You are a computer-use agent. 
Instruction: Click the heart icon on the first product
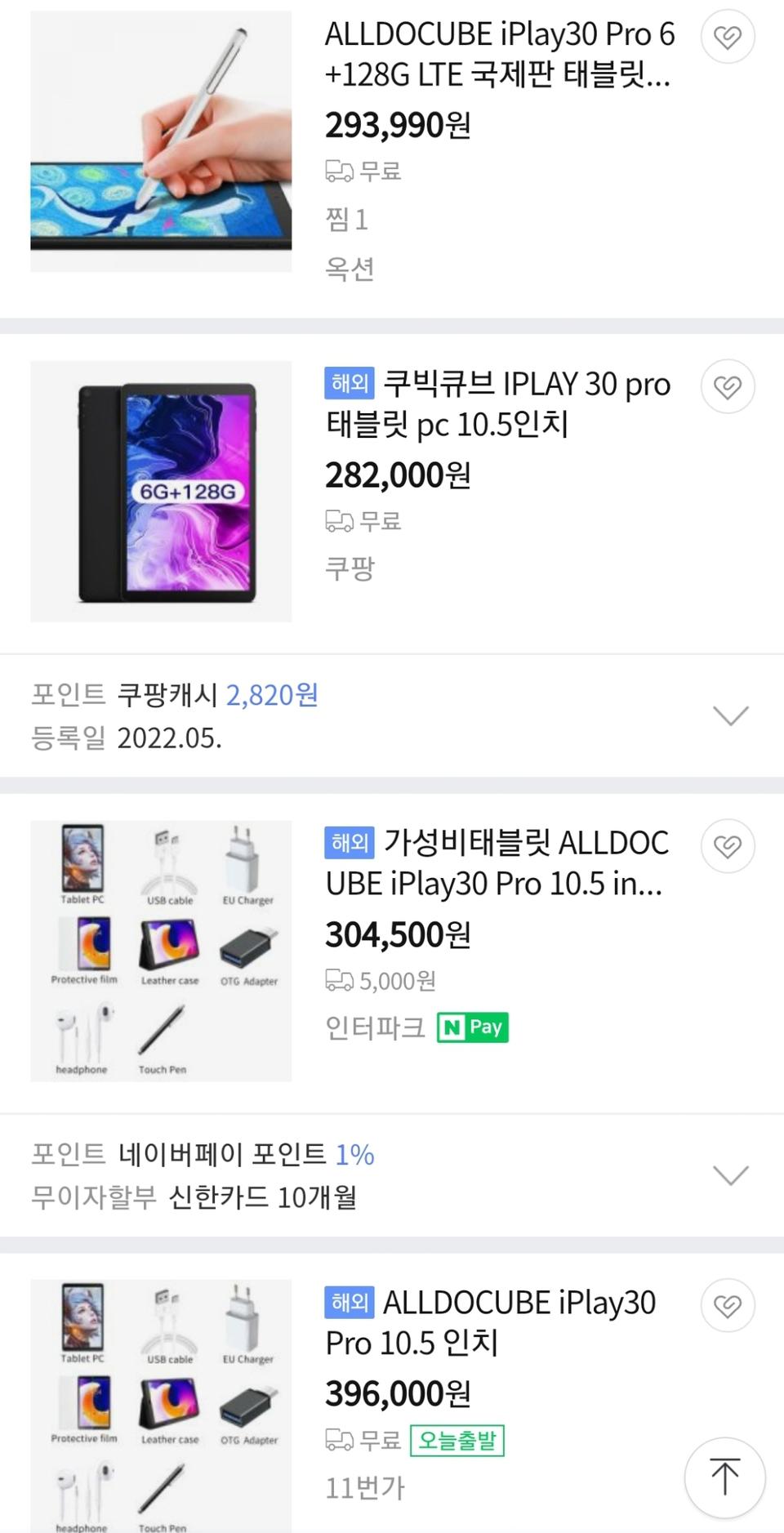tap(726, 36)
